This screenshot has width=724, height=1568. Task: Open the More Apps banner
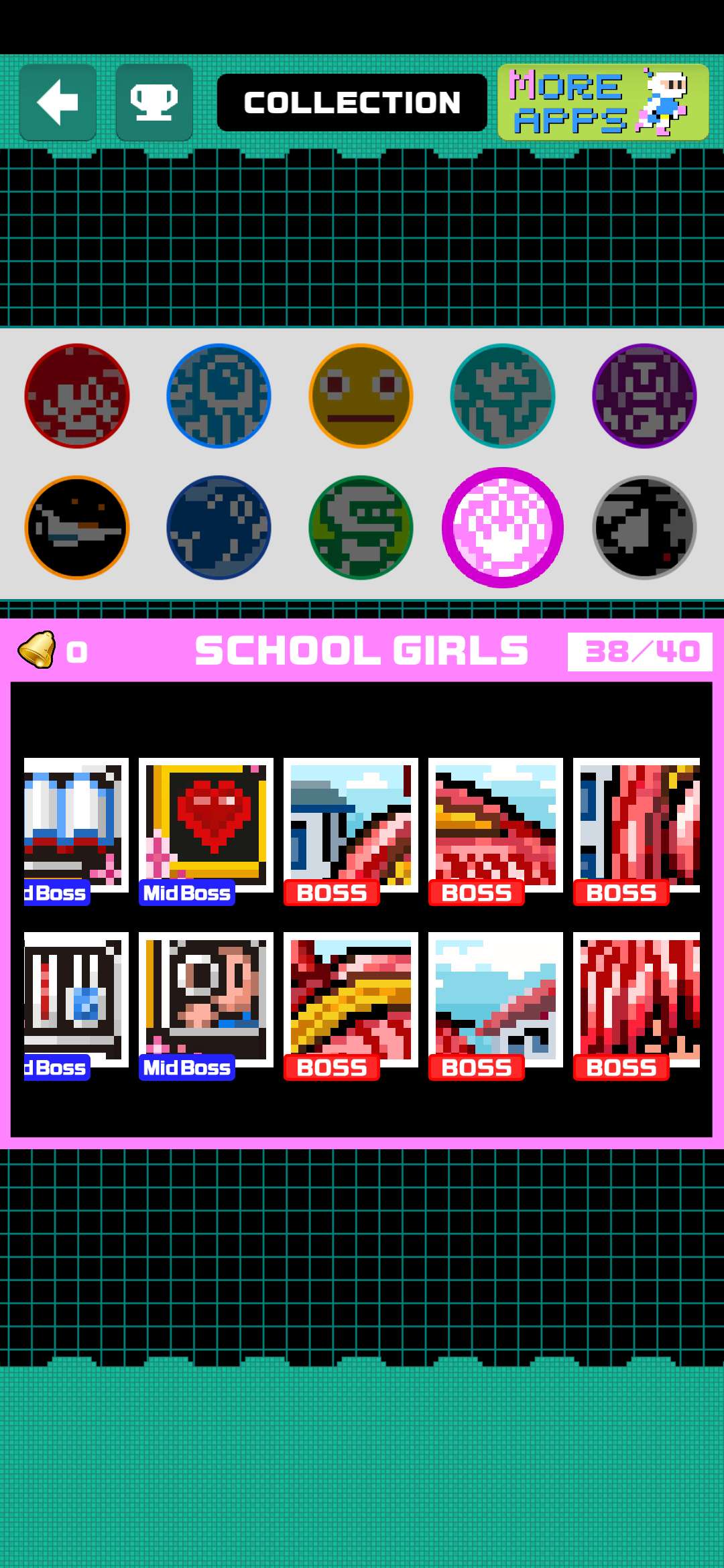[x=603, y=103]
